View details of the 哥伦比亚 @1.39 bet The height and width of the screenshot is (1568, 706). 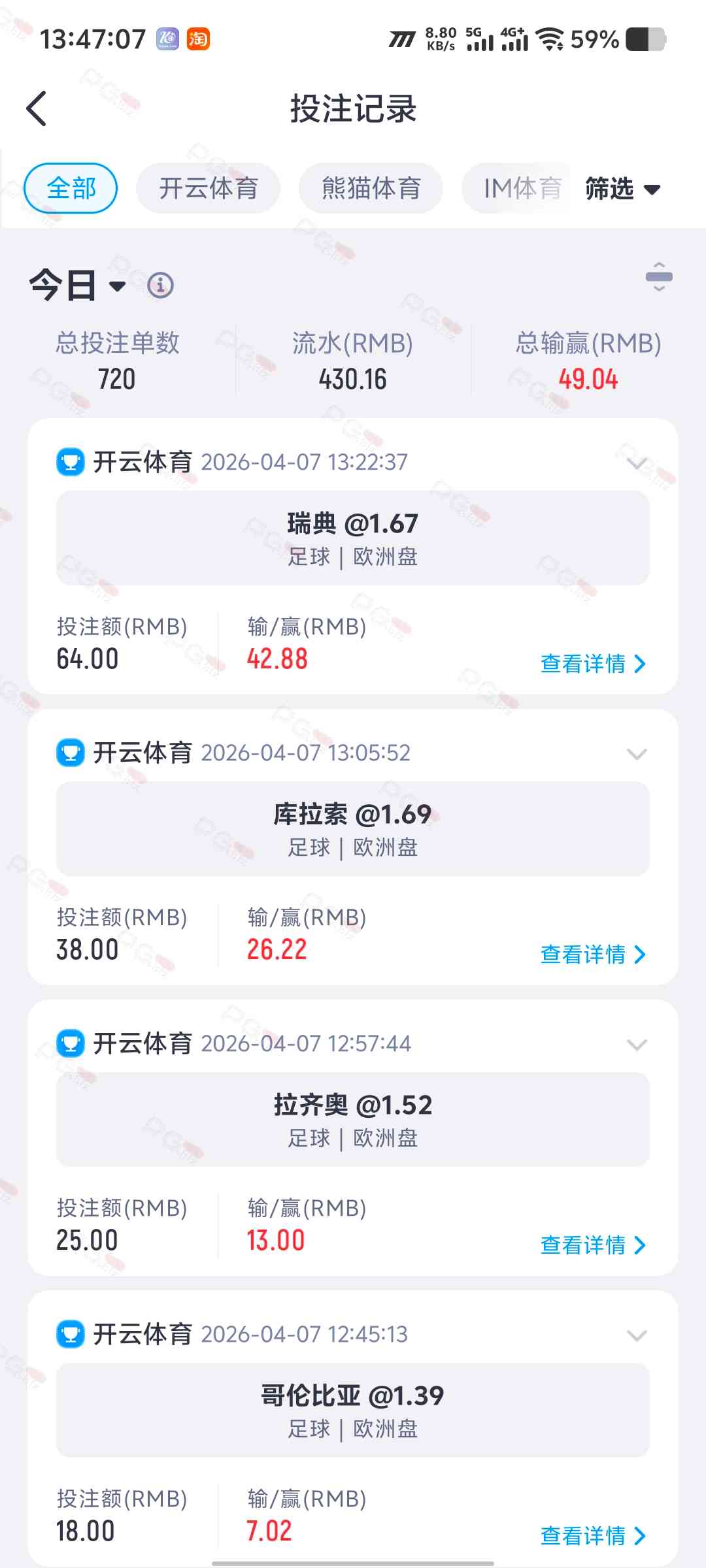(592, 1535)
